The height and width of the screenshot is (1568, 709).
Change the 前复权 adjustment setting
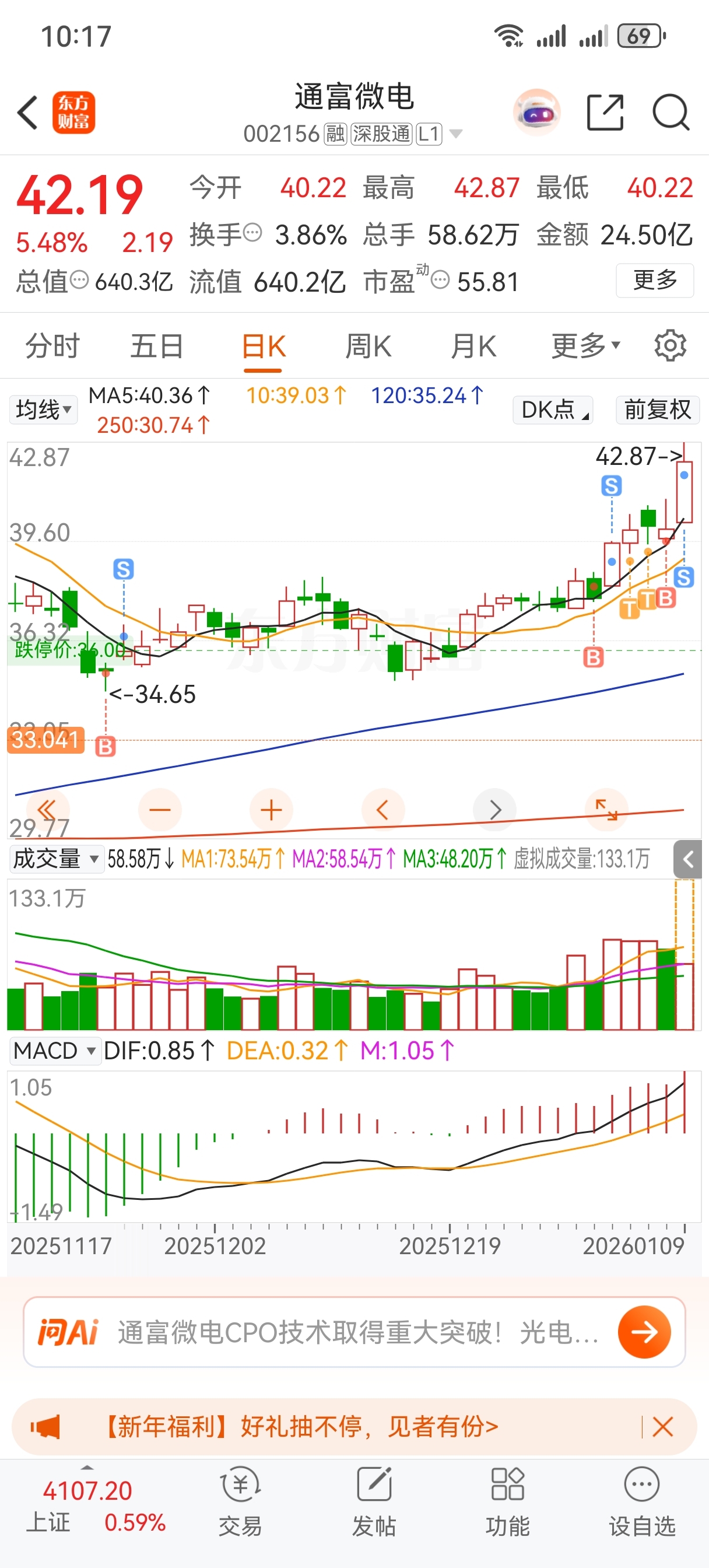pyautogui.click(x=657, y=409)
